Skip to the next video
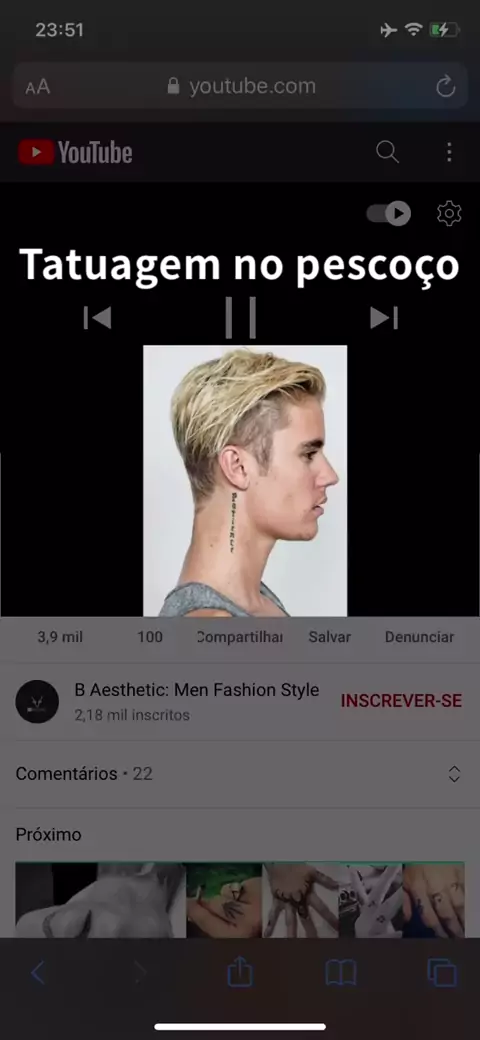Viewport: 480px width, 1040px height. click(384, 318)
